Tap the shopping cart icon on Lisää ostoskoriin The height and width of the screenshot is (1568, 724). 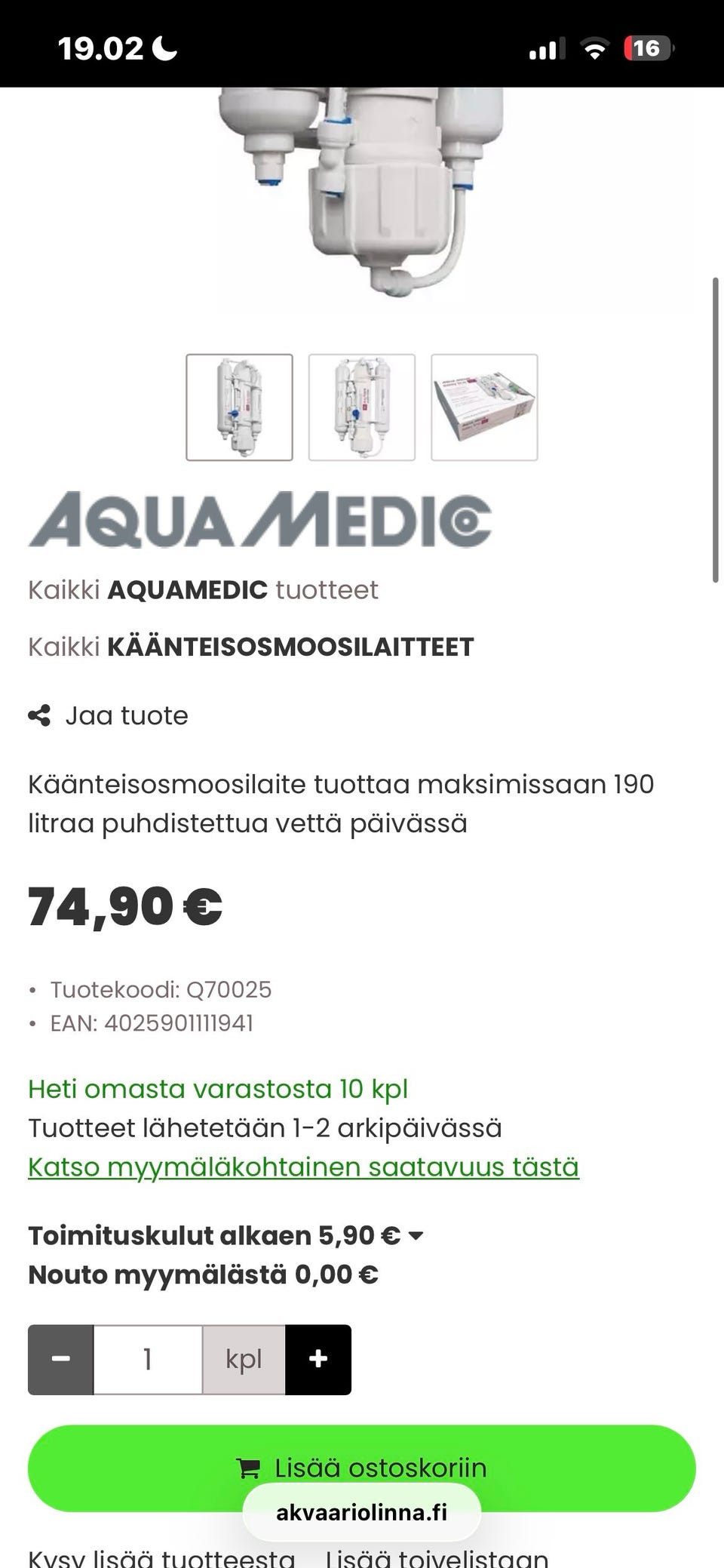coord(248,1468)
